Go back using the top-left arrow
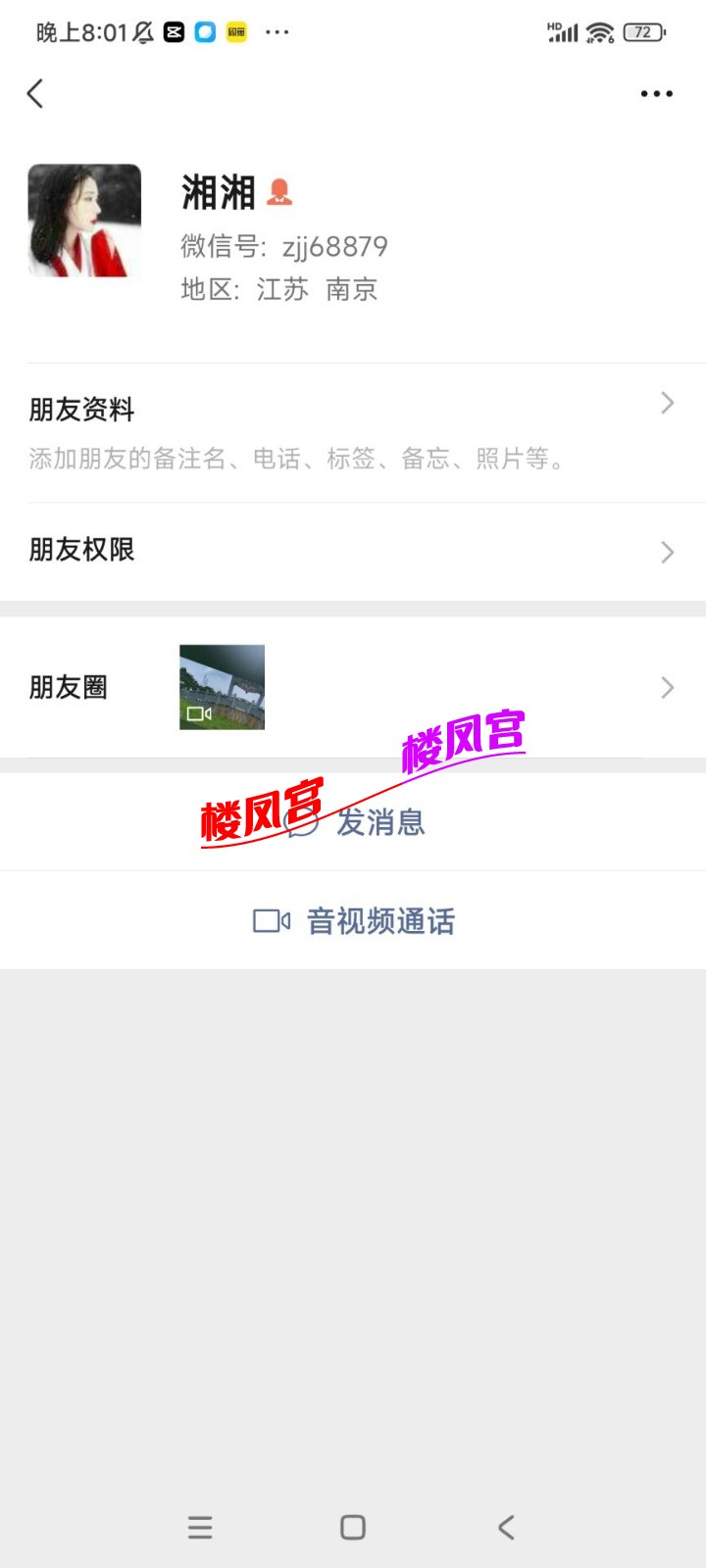The image size is (706, 1568). tap(35, 94)
